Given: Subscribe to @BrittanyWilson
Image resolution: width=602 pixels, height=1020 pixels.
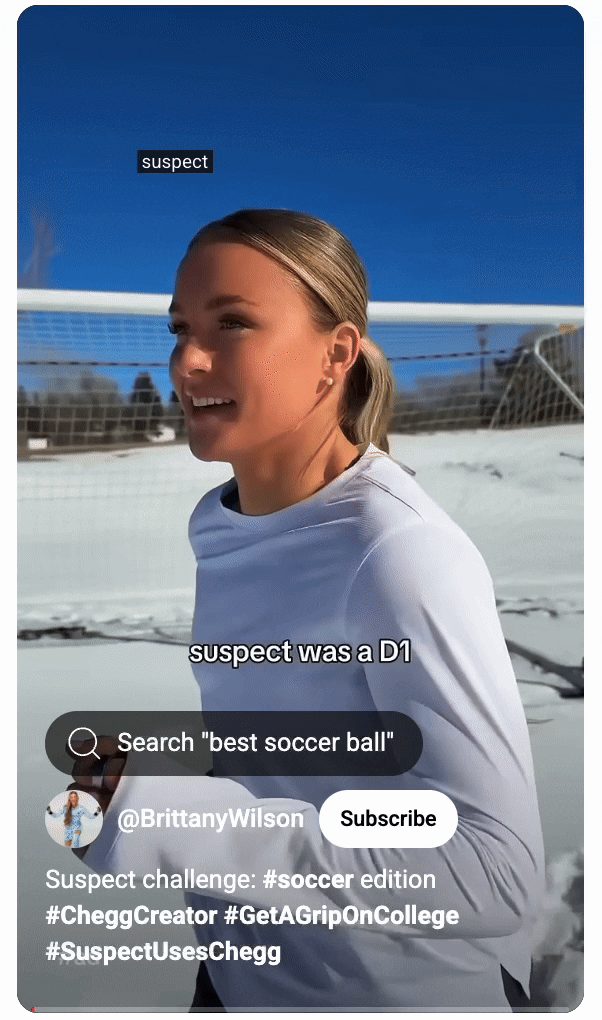Looking at the screenshot, I should (388, 819).
